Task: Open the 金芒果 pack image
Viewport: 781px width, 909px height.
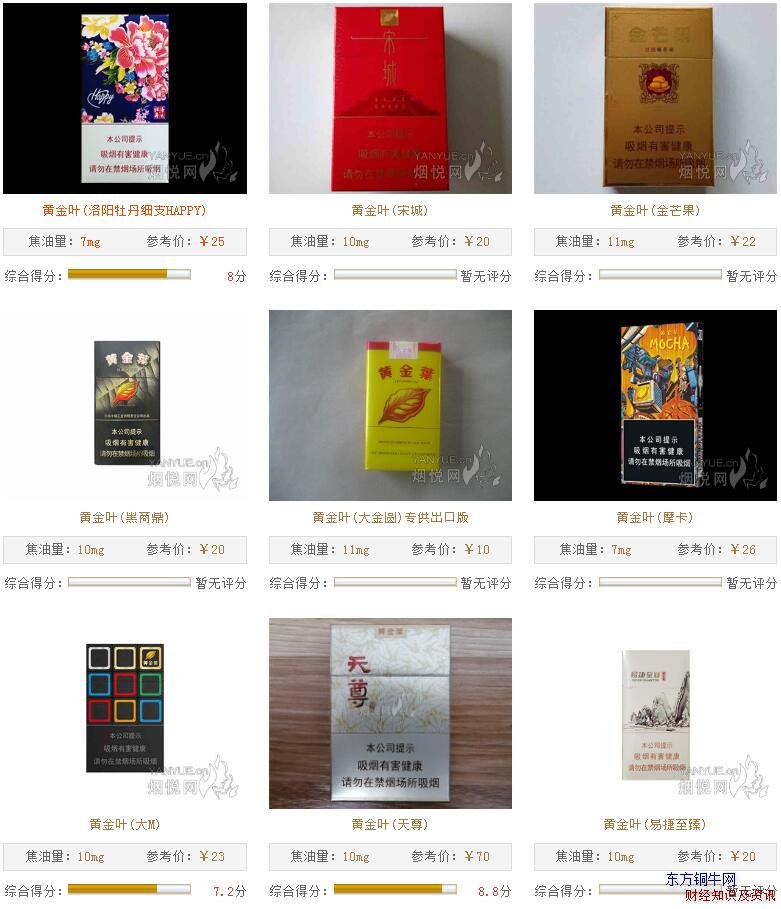Action: [x=655, y=98]
